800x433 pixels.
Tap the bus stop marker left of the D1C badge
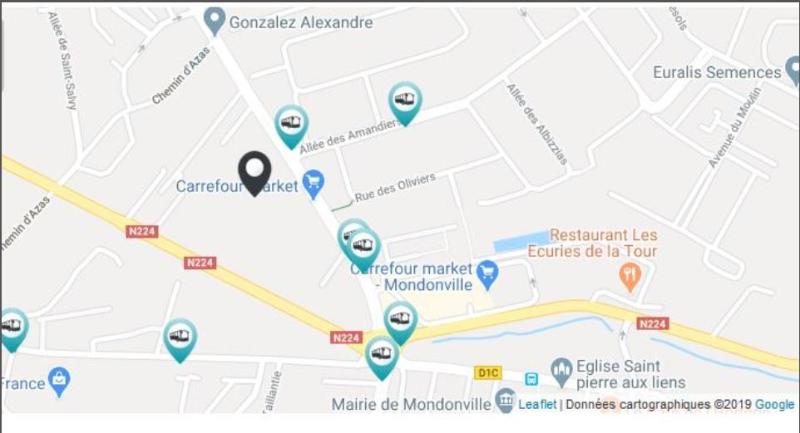[382, 358]
